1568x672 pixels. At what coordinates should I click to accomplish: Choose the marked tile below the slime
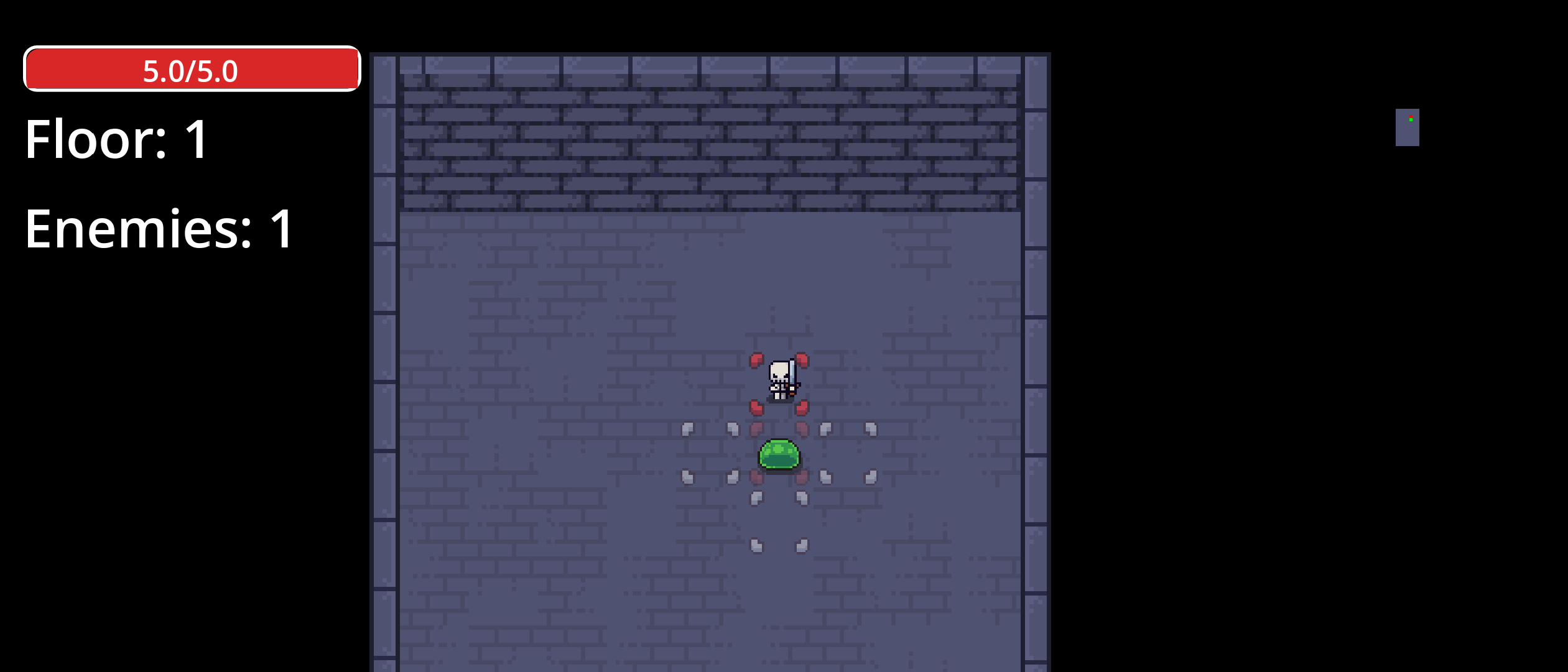[779, 522]
